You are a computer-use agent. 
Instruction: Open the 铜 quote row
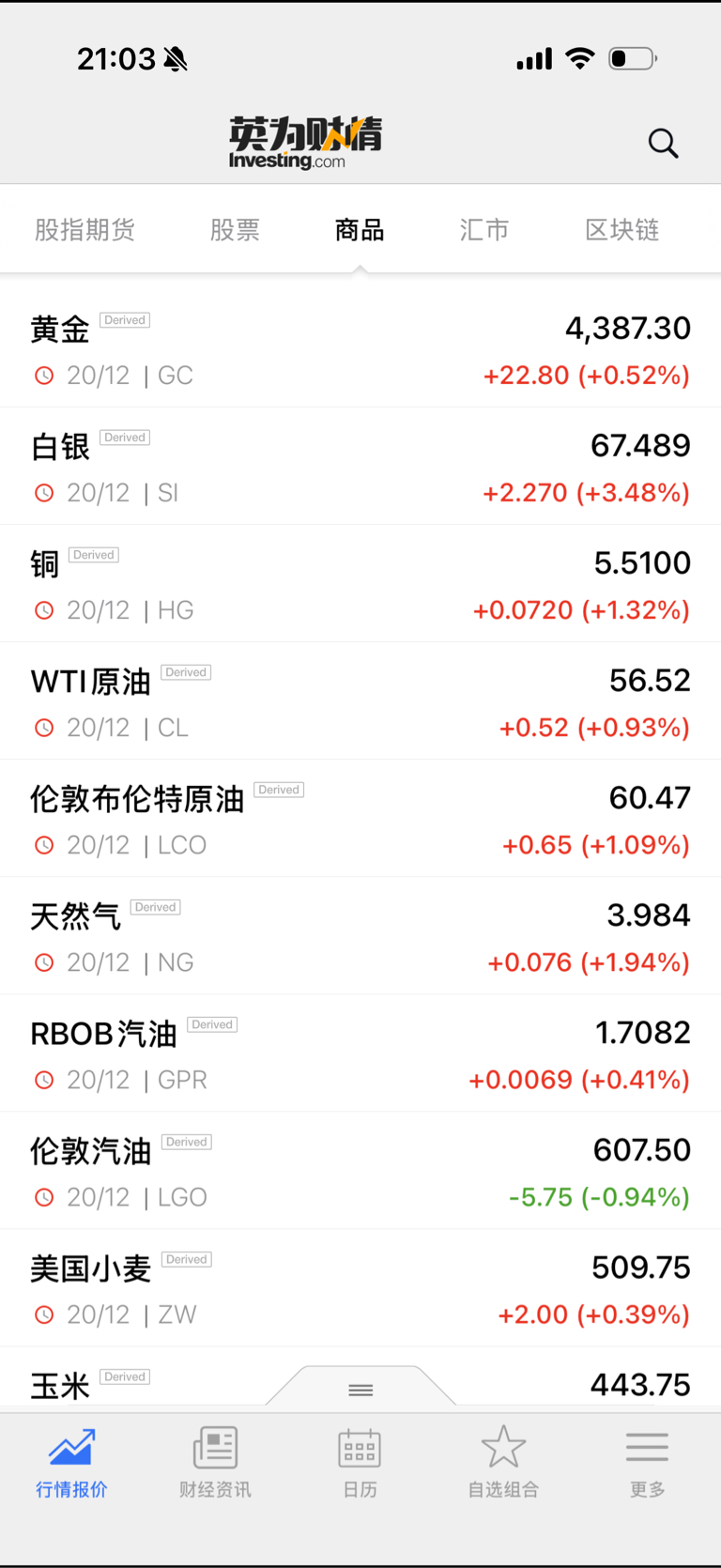(x=360, y=584)
